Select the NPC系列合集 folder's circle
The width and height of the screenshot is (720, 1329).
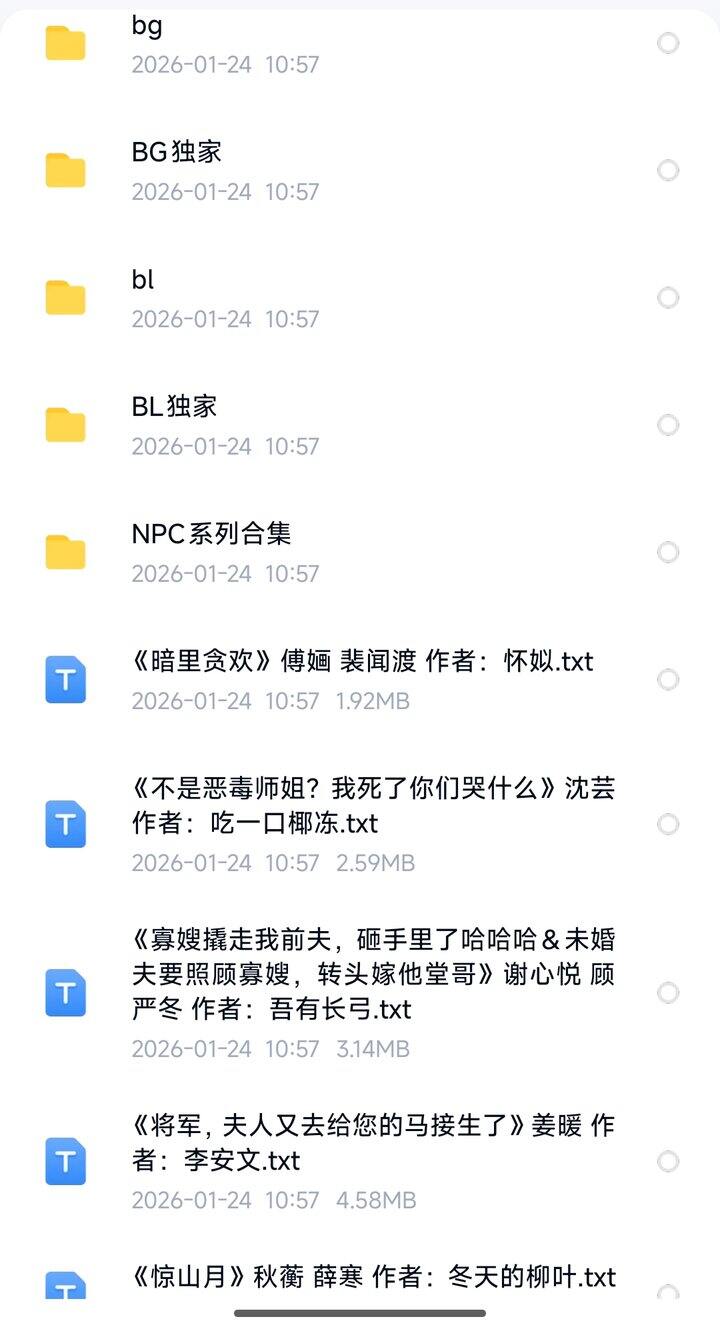668,552
